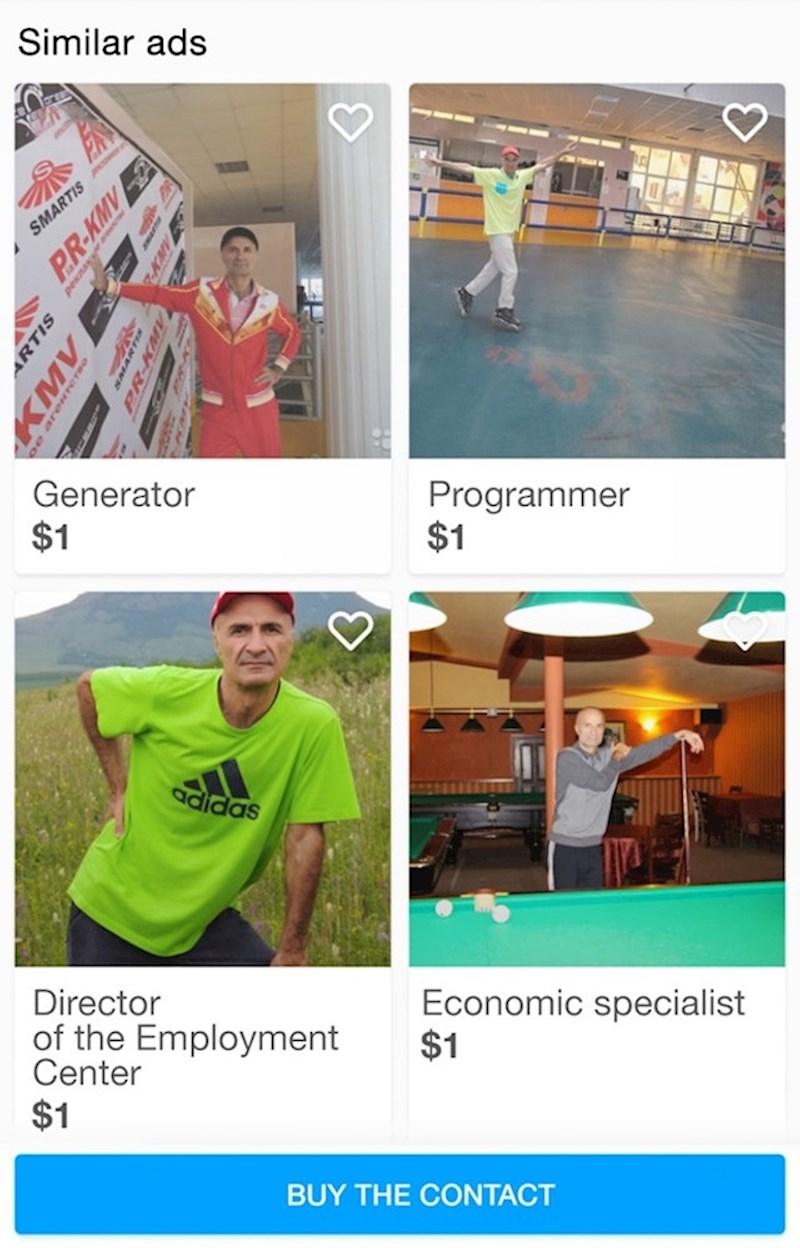
Task: Show the Economic specialist ad details
Action: click(596, 800)
